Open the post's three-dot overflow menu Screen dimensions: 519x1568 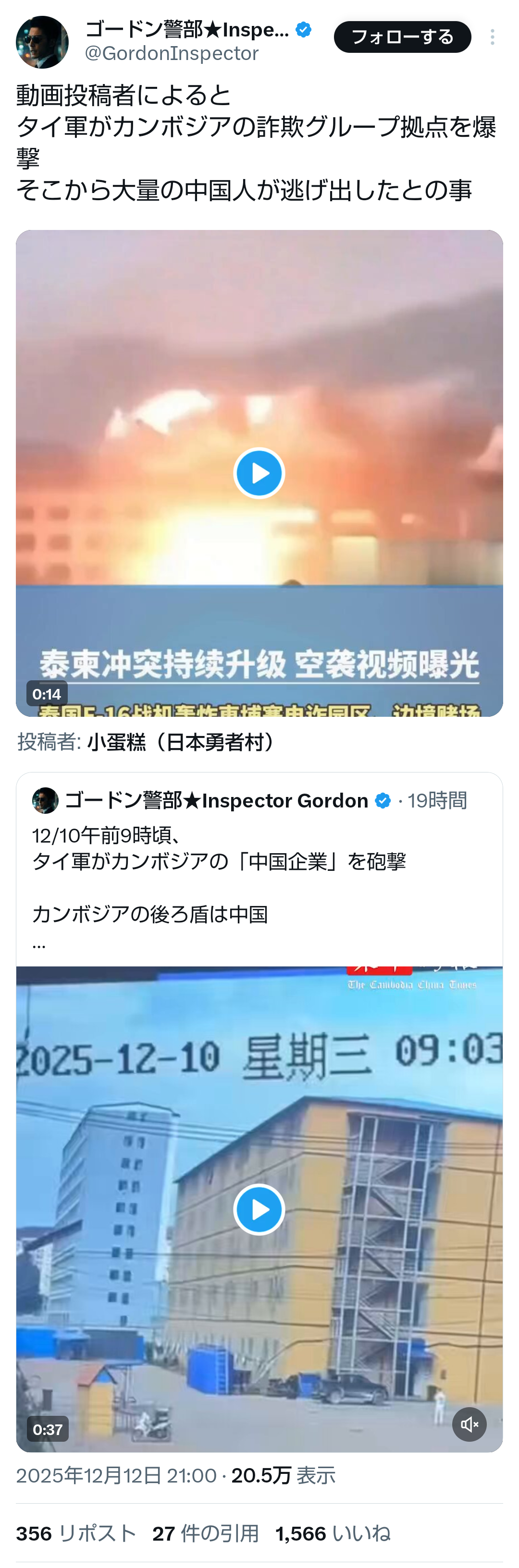click(x=492, y=37)
